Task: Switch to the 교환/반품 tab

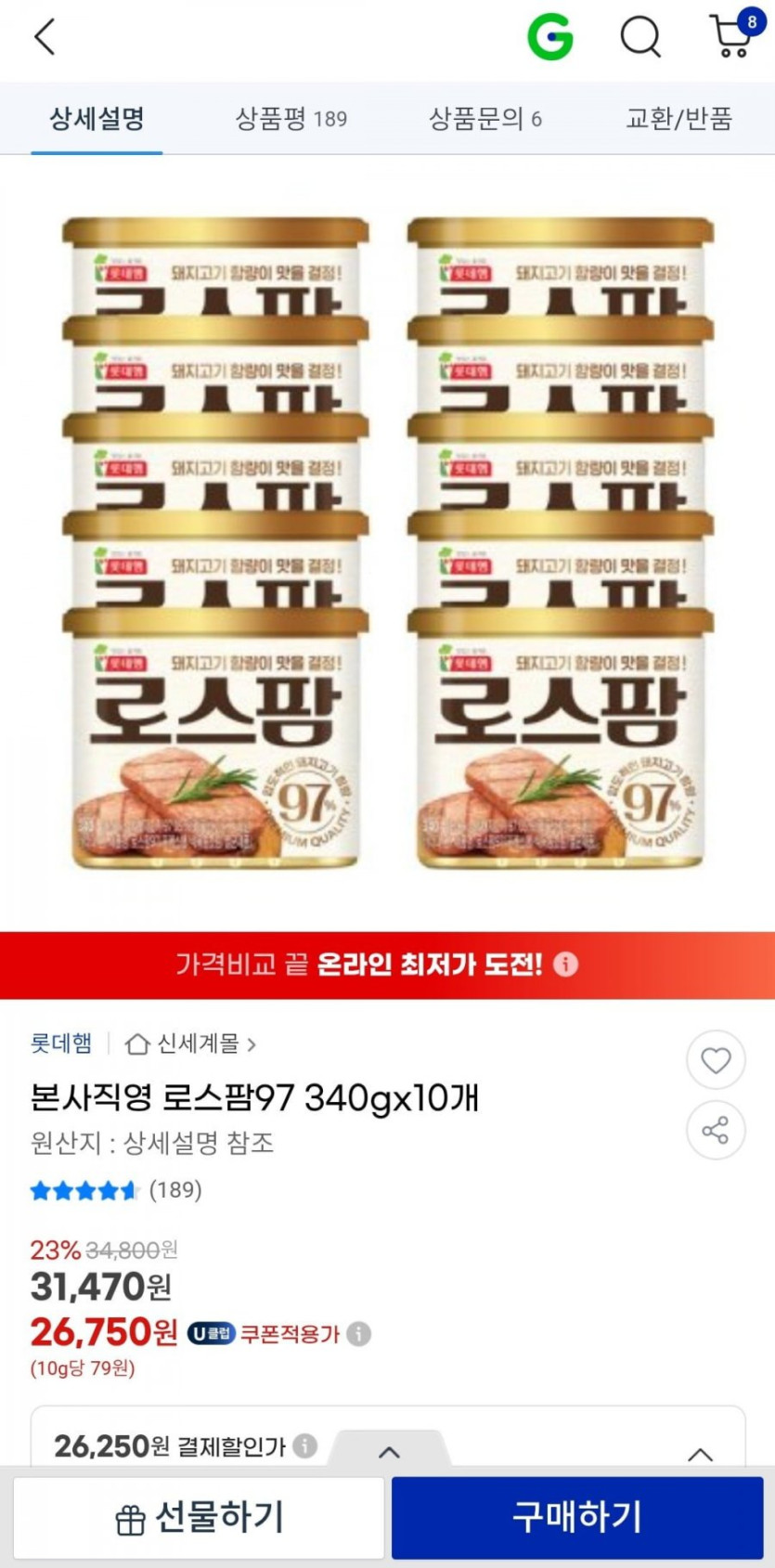Action: click(678, 119)
